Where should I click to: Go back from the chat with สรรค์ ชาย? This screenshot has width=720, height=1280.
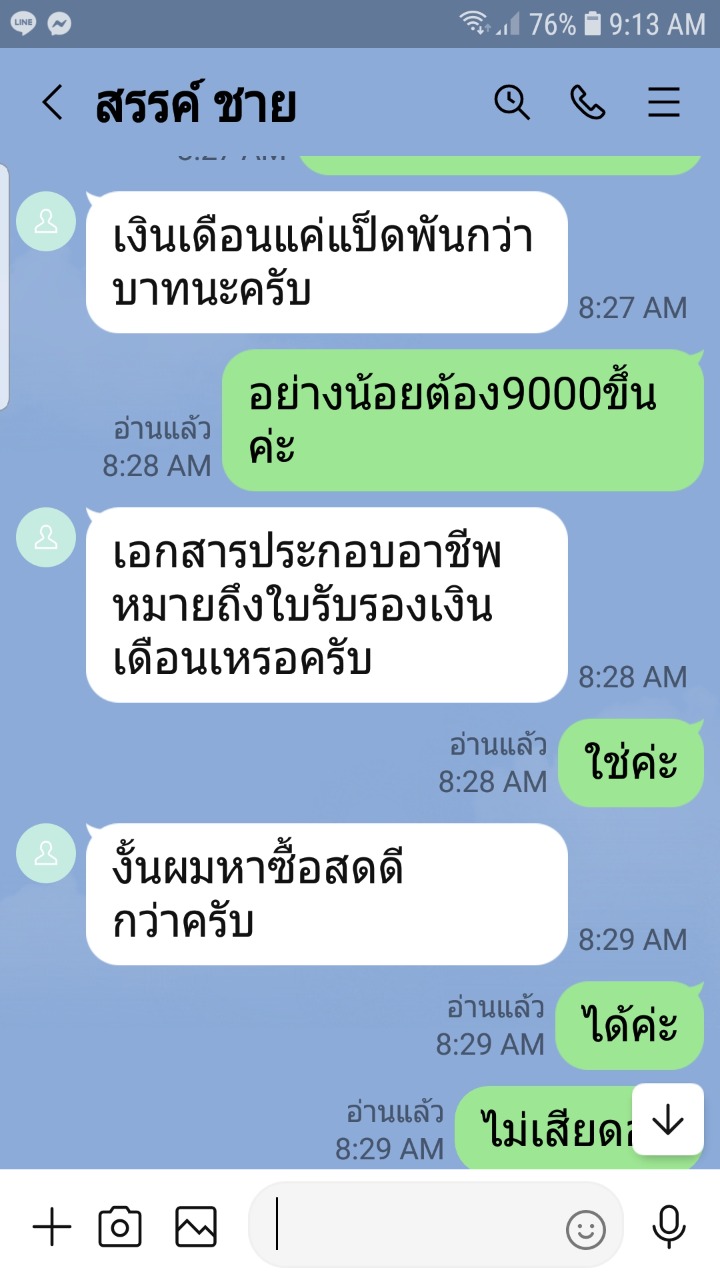52,103
